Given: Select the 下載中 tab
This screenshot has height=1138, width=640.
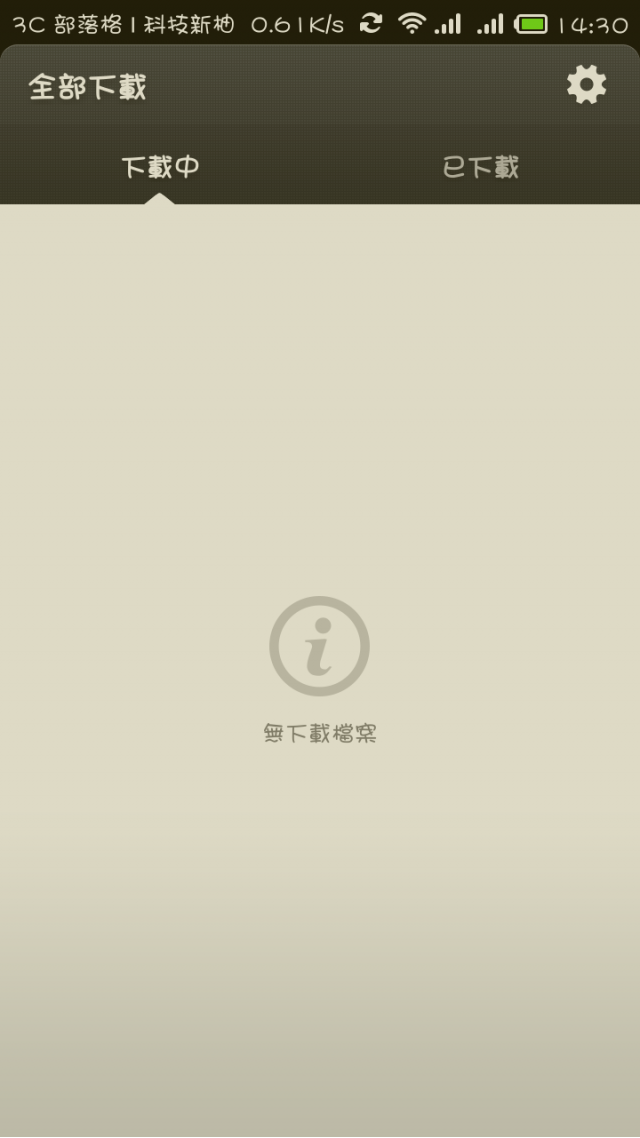Looking at the screenshot, I should [160, 167].
